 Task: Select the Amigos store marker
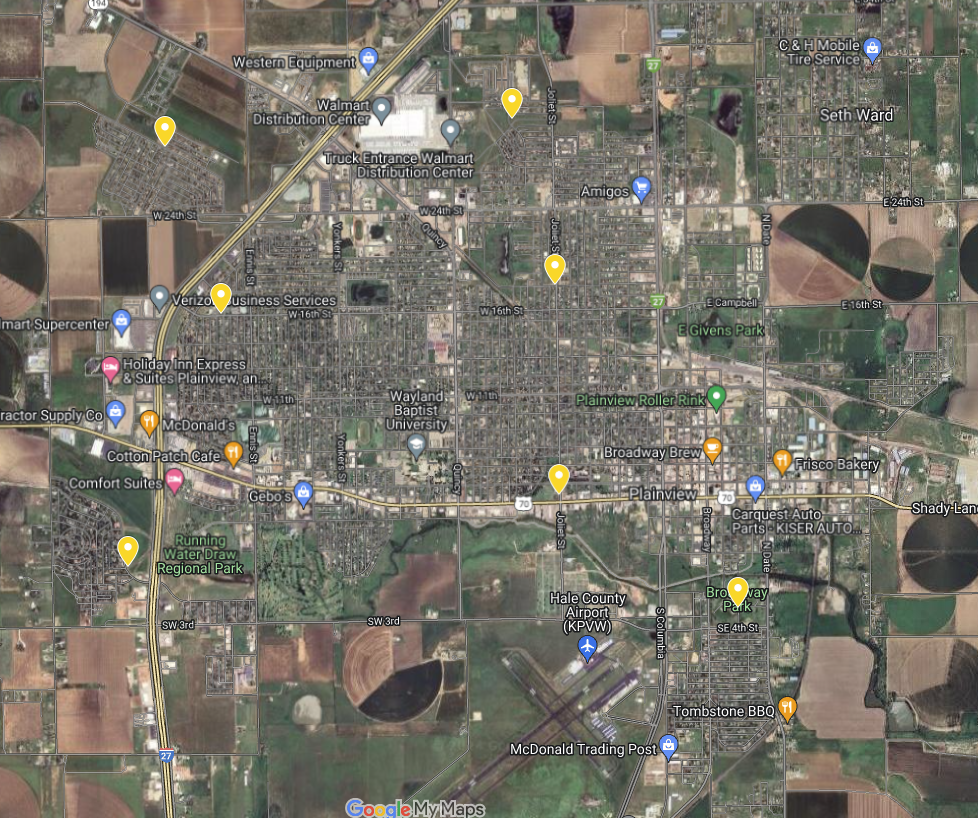[x=642, y=189]
